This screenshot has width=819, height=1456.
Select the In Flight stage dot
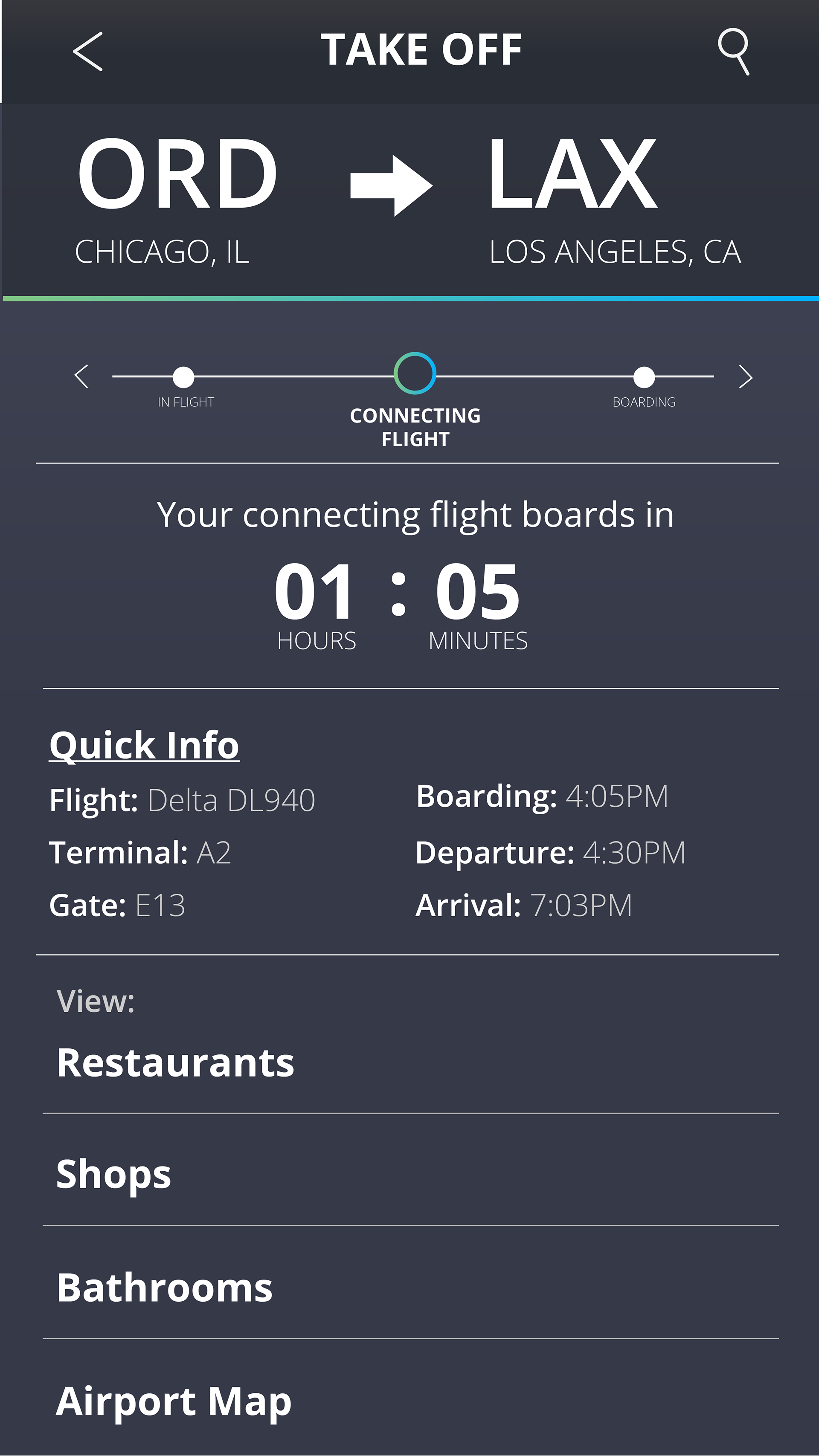tap(183, 377)
